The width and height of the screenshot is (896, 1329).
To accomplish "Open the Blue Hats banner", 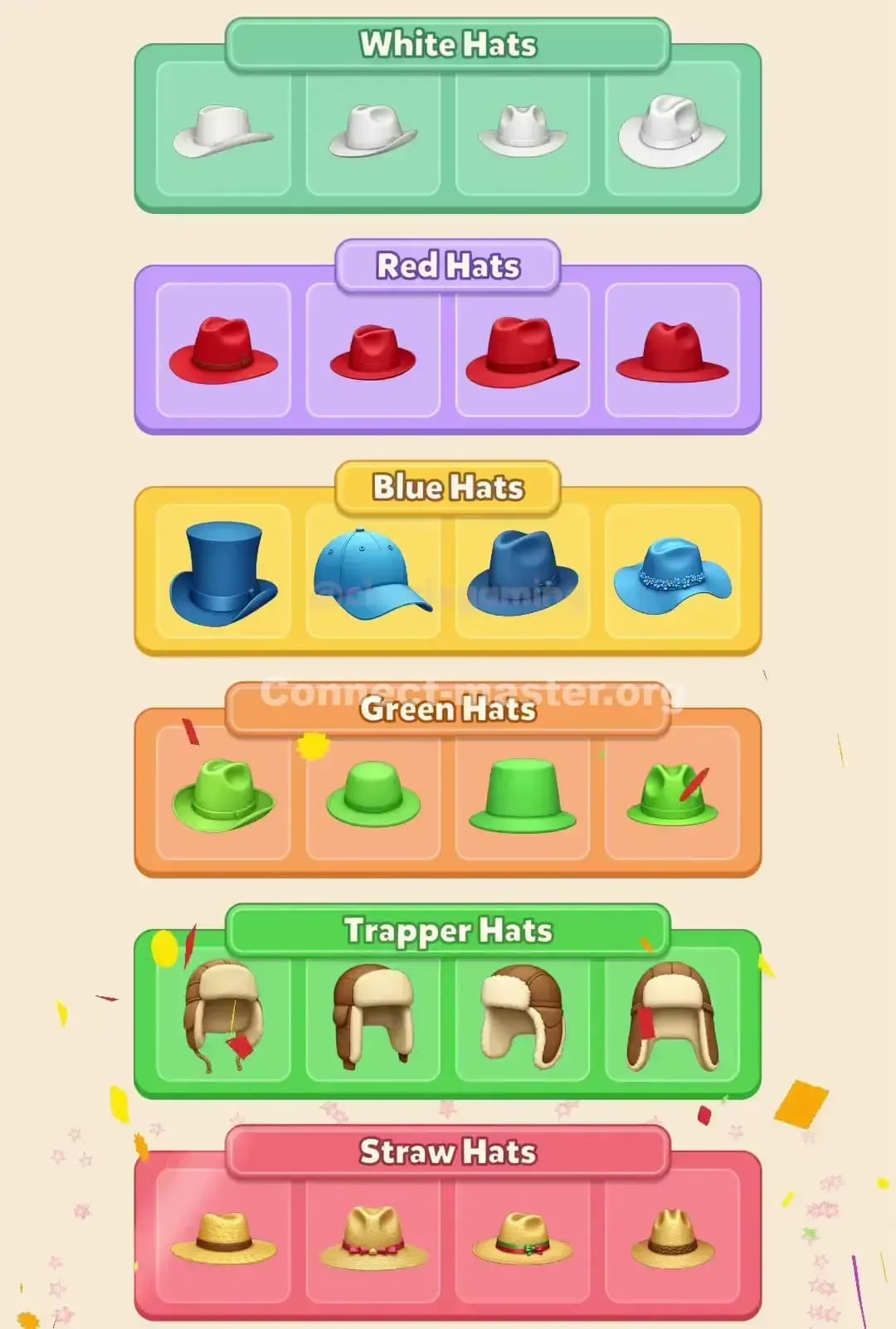I will [x=448, y=488].
